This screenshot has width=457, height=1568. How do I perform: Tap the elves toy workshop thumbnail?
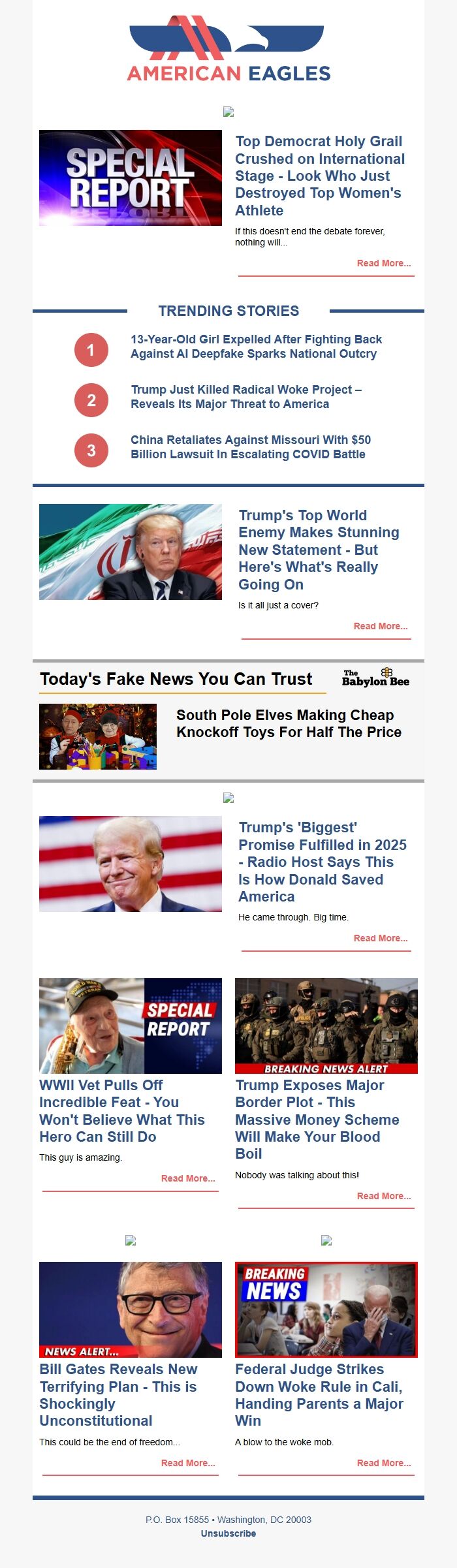(98, 736)
